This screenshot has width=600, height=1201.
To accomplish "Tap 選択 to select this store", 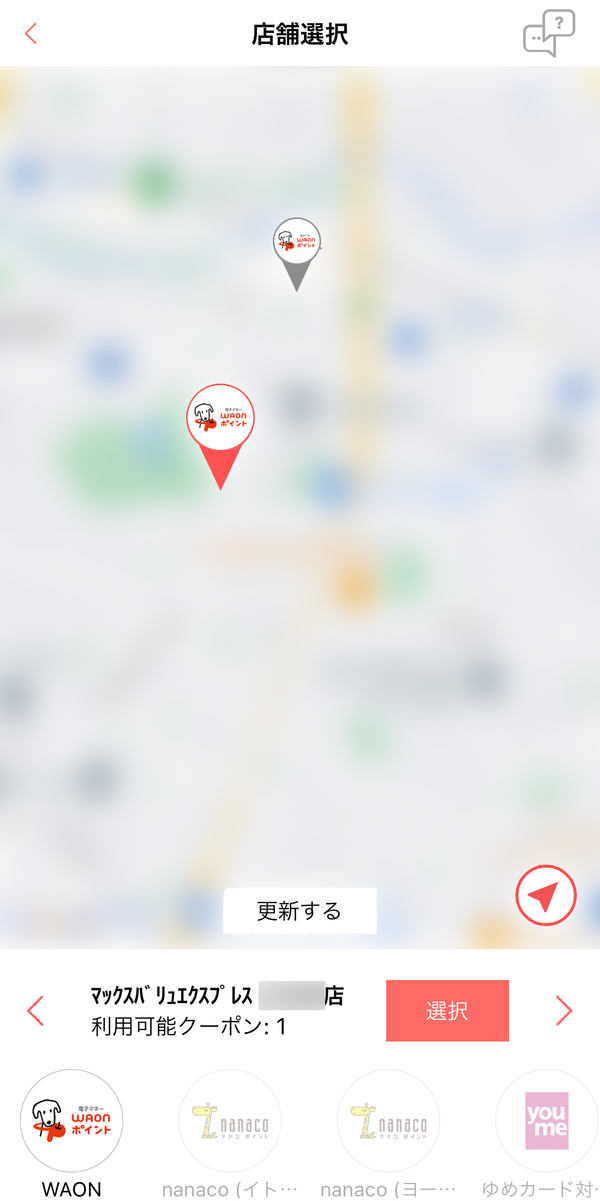I will [x=447, y=1011].
